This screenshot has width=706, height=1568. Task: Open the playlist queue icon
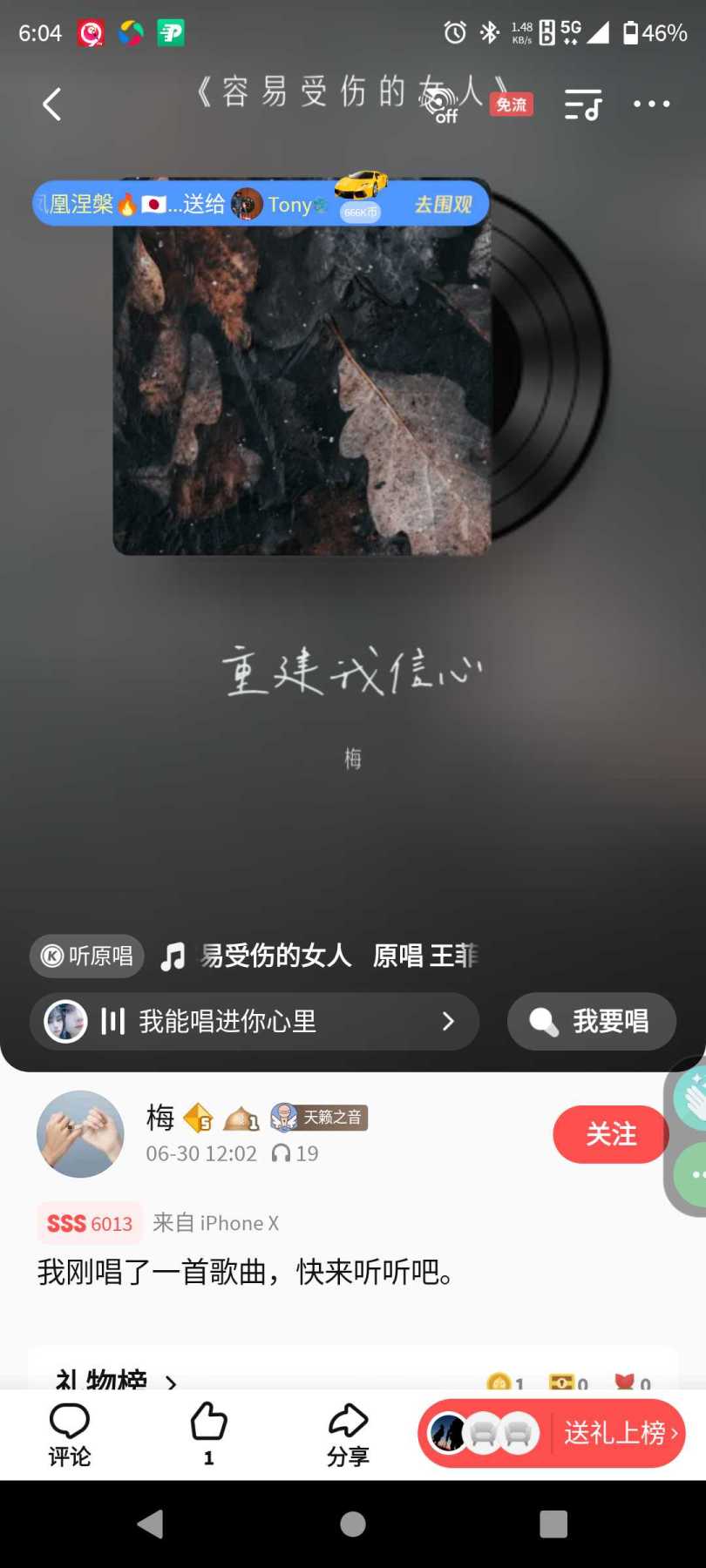click(x=583, y=105)
